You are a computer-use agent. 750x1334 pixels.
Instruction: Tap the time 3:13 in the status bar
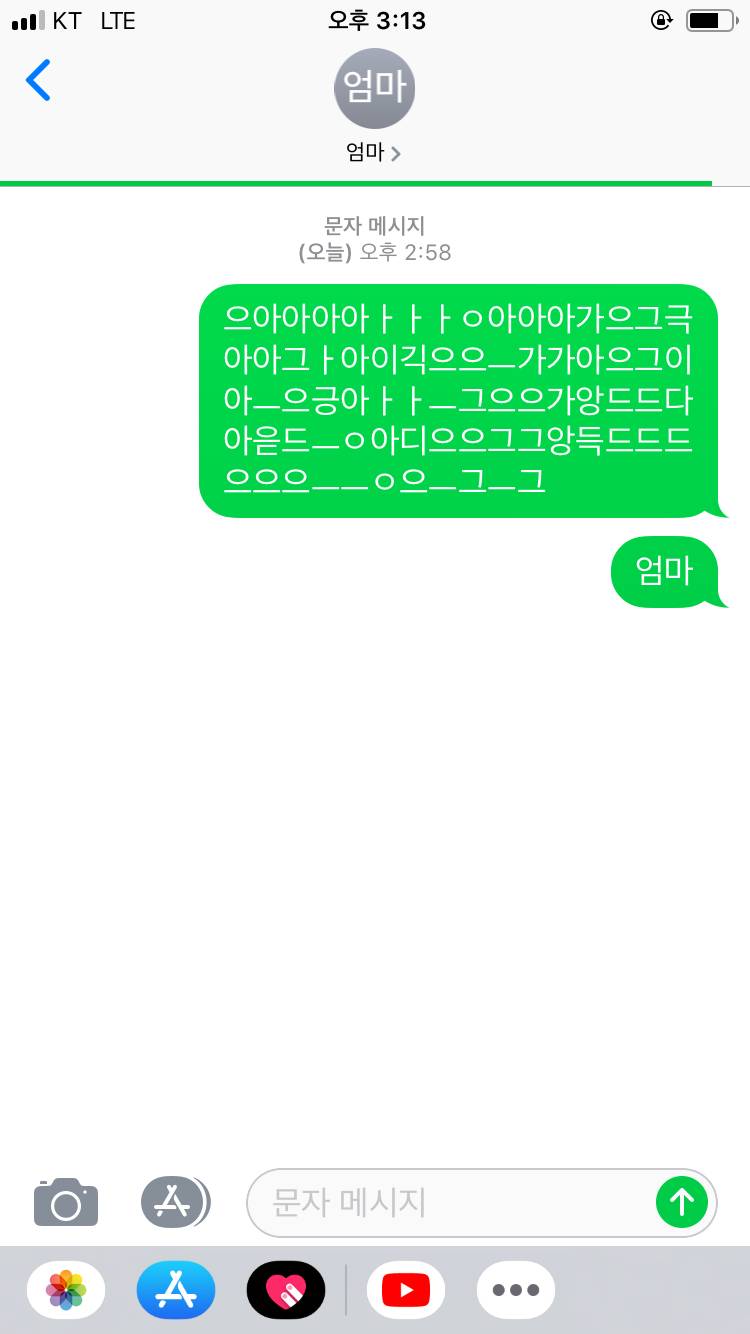coord(375,20)
